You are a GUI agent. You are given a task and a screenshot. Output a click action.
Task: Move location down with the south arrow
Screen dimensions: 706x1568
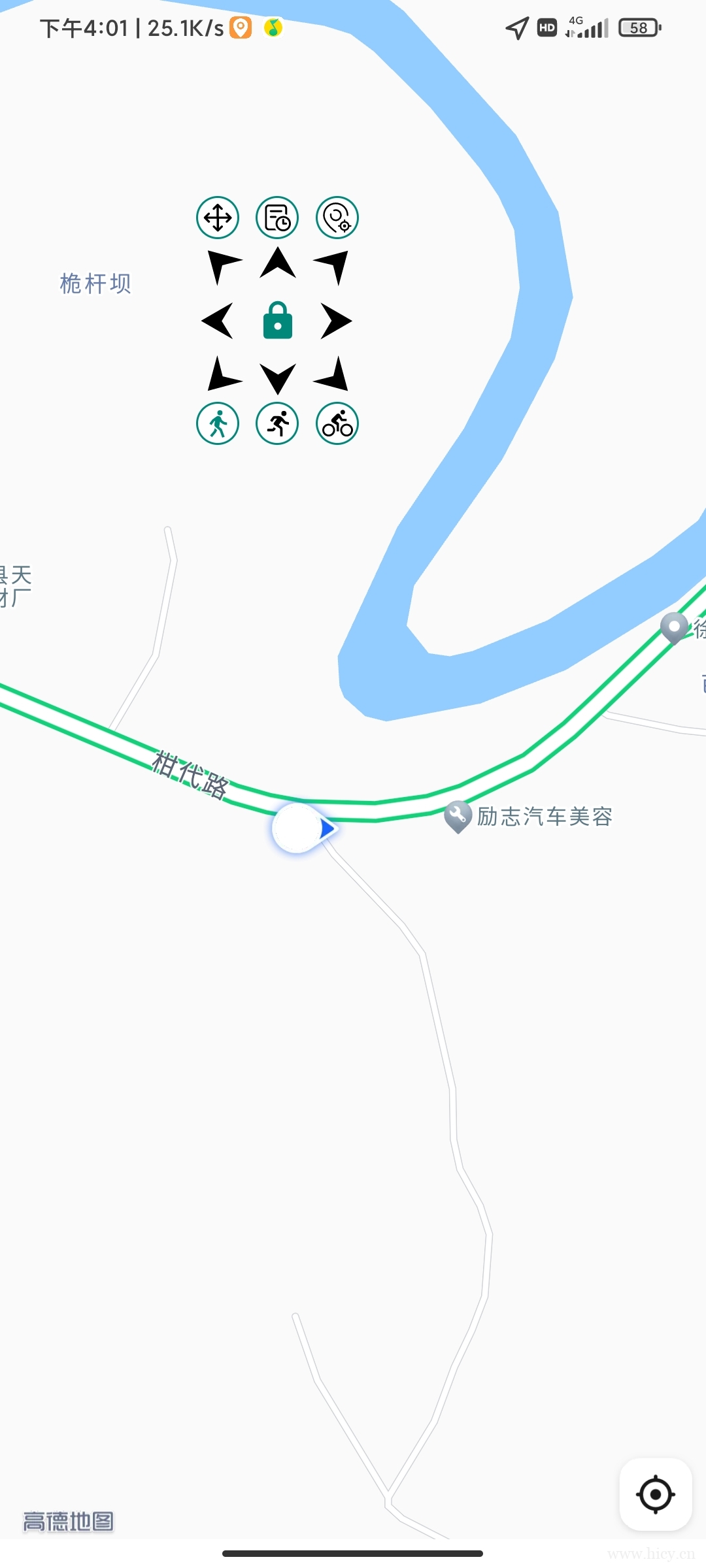point(278,378)
